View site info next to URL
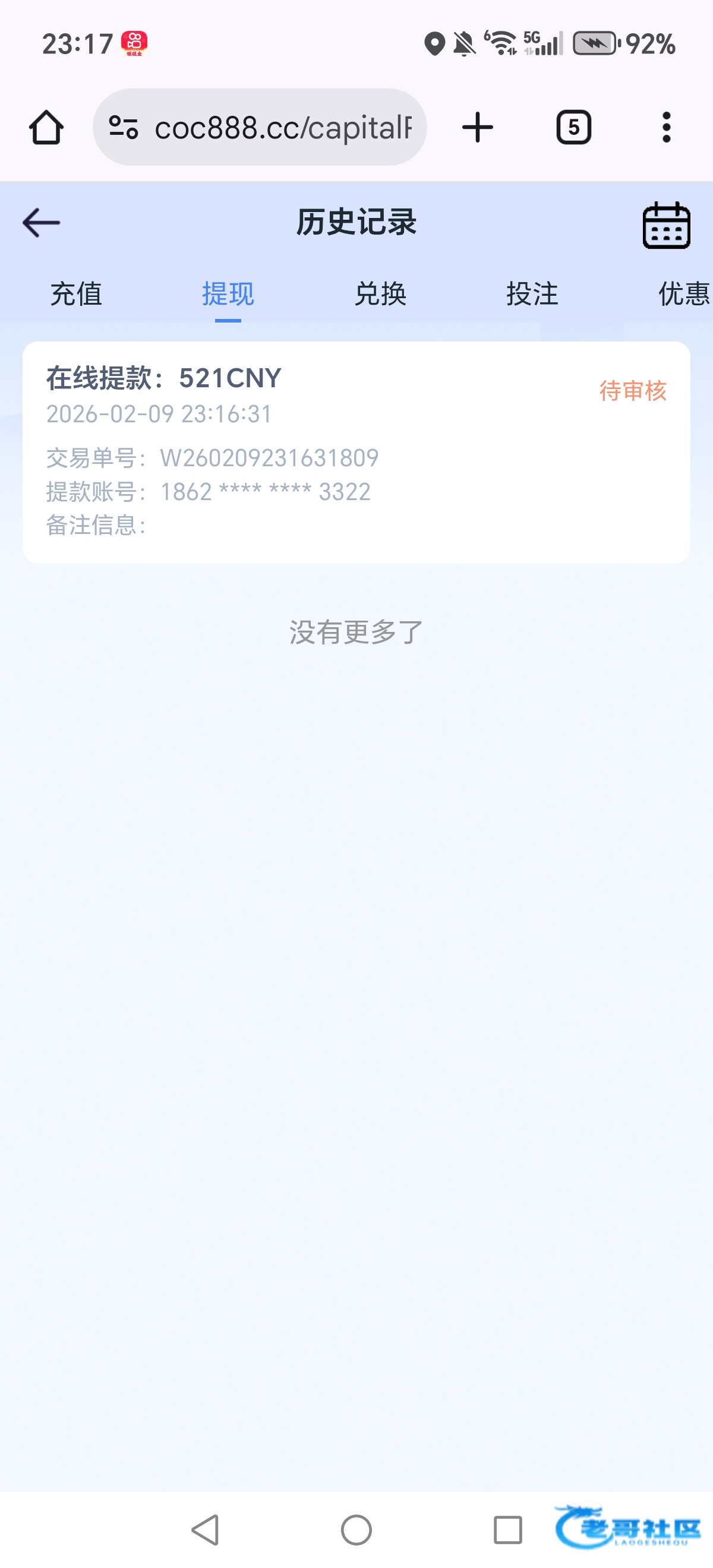Image resolution: width=713 pixels, height=1568 pixels. click(124, 127)
